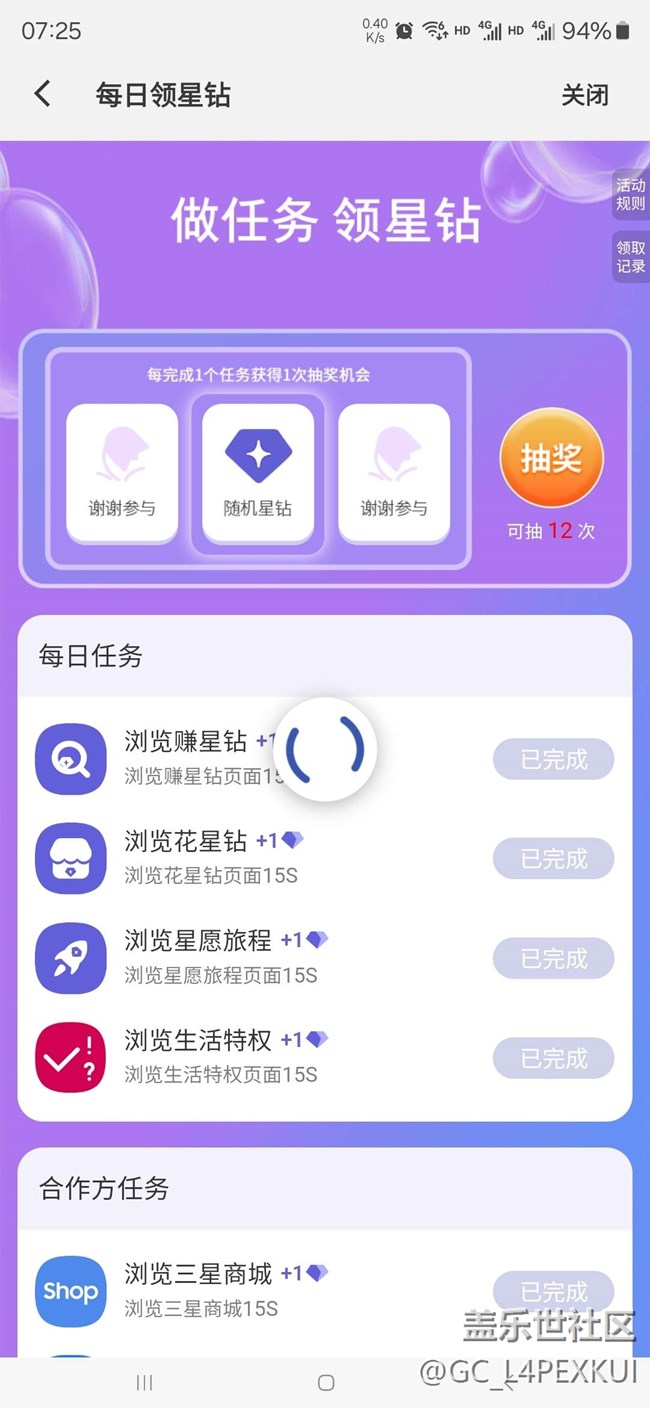Open 领取记录 side tab
Viewport: 650px width, 1408px height.
[630, 257]
